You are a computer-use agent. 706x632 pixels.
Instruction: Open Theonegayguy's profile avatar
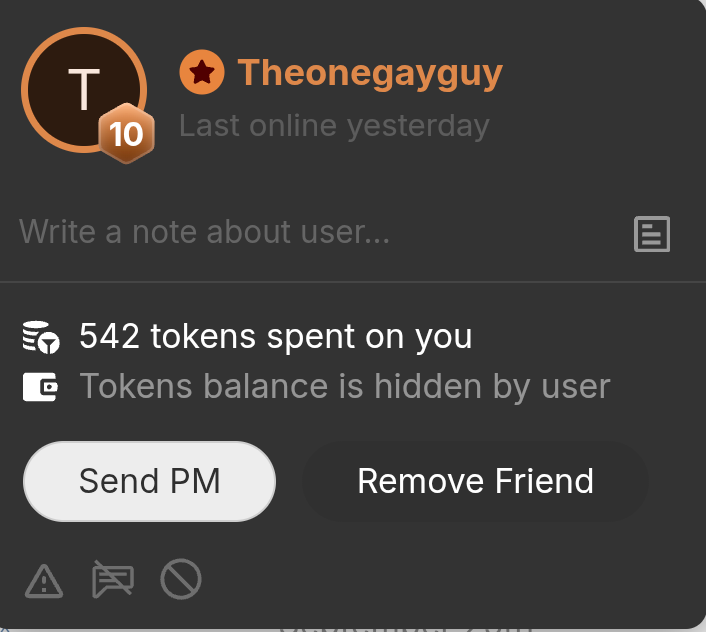83,90
